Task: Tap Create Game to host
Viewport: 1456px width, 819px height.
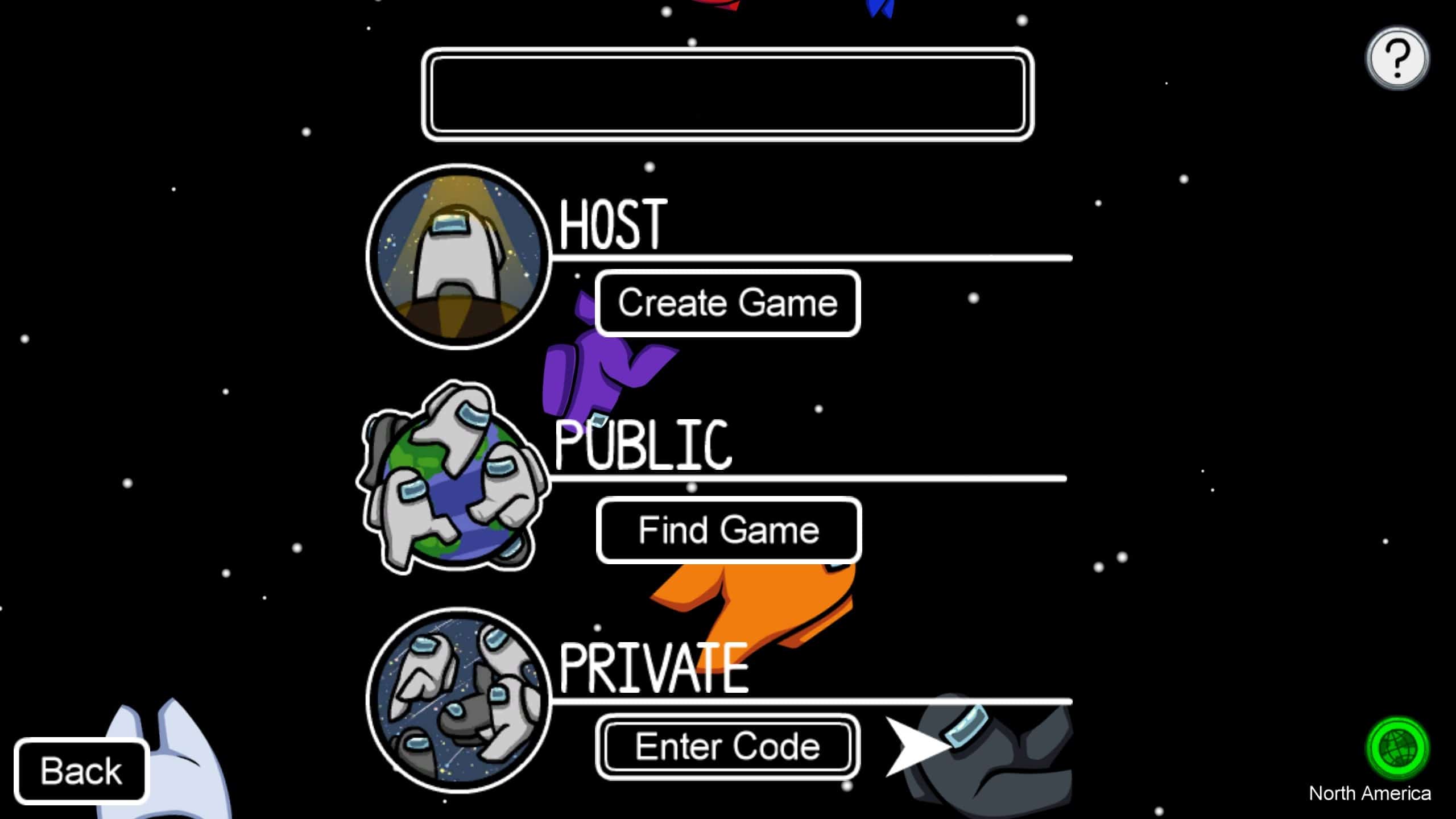Action: pyautogui.click(x=727, y=303)
